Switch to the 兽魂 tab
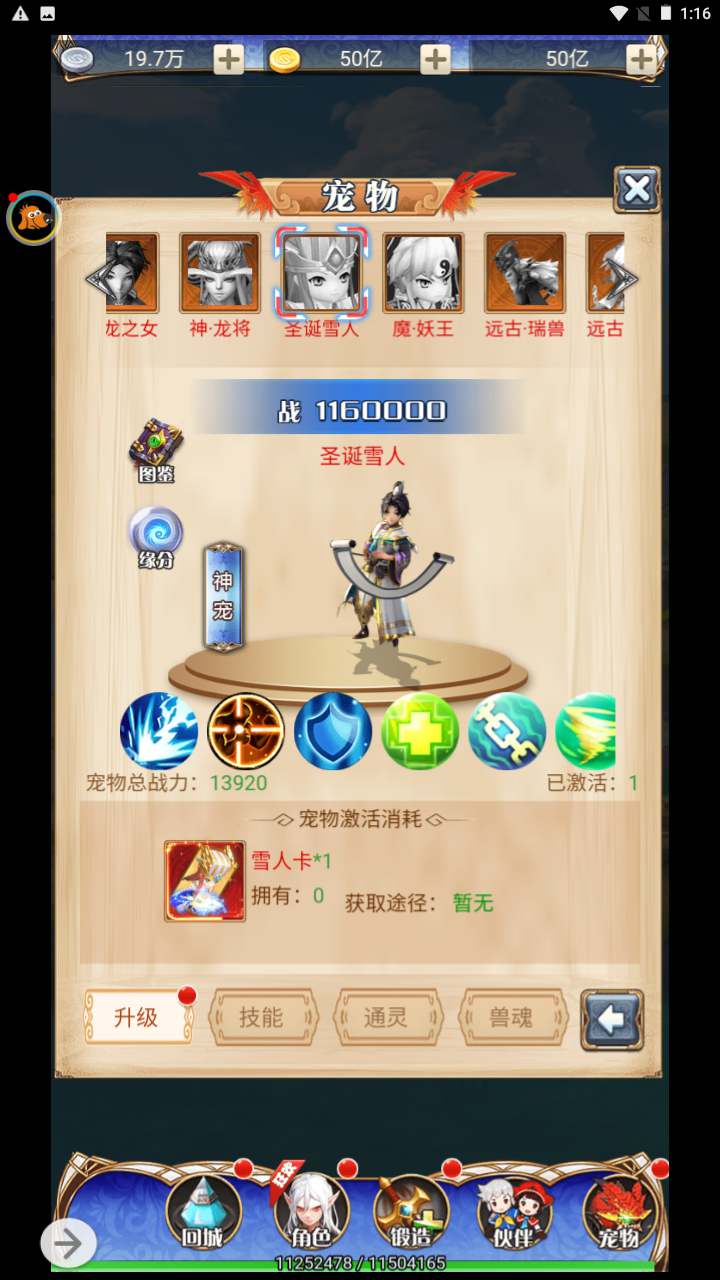720x1280 pixels. tap(512, 1018)
